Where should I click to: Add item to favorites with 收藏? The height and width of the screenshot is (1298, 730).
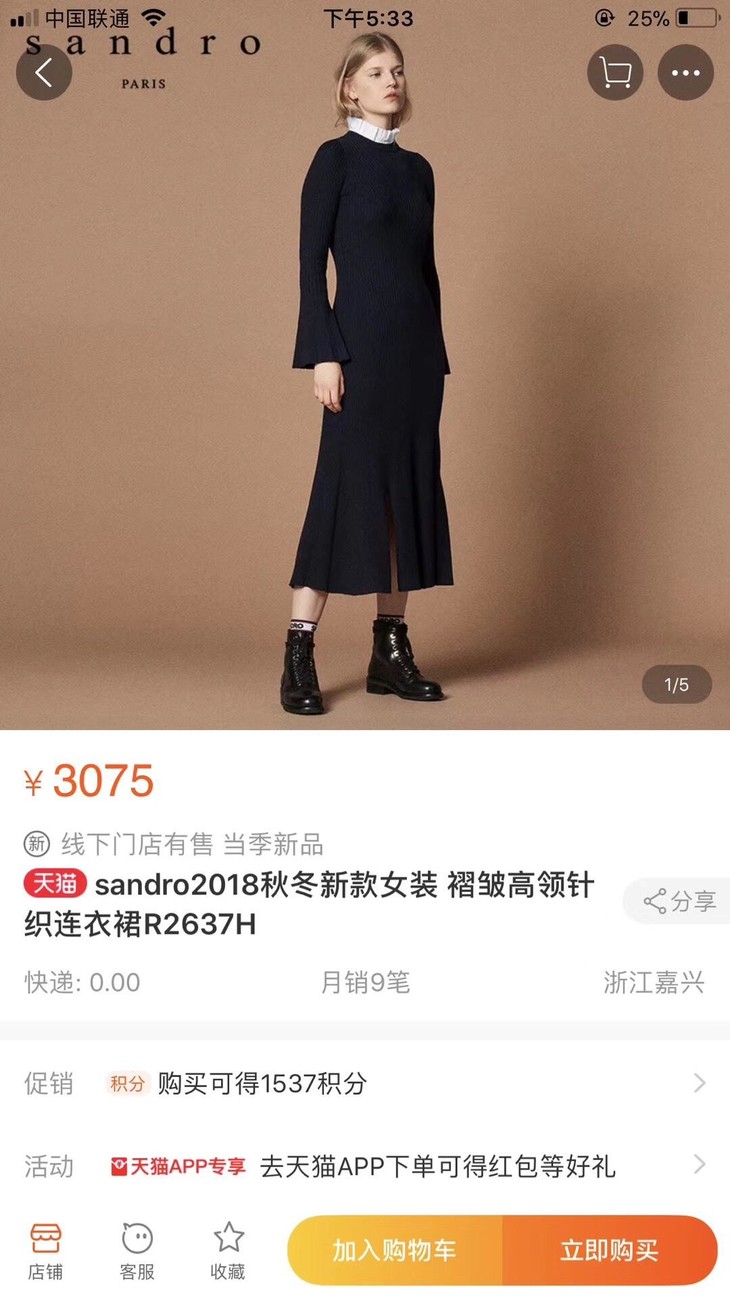(x=228, y=1252)
